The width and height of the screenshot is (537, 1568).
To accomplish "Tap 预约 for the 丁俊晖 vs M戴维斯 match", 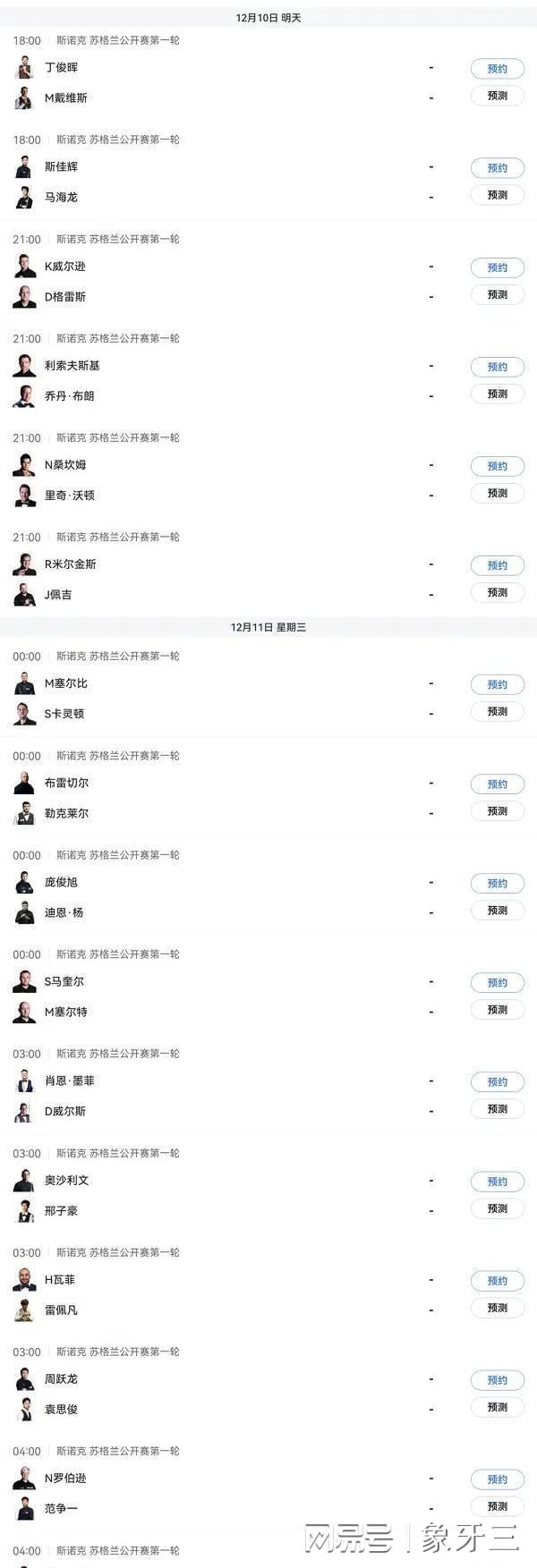I will pos(498,69).
